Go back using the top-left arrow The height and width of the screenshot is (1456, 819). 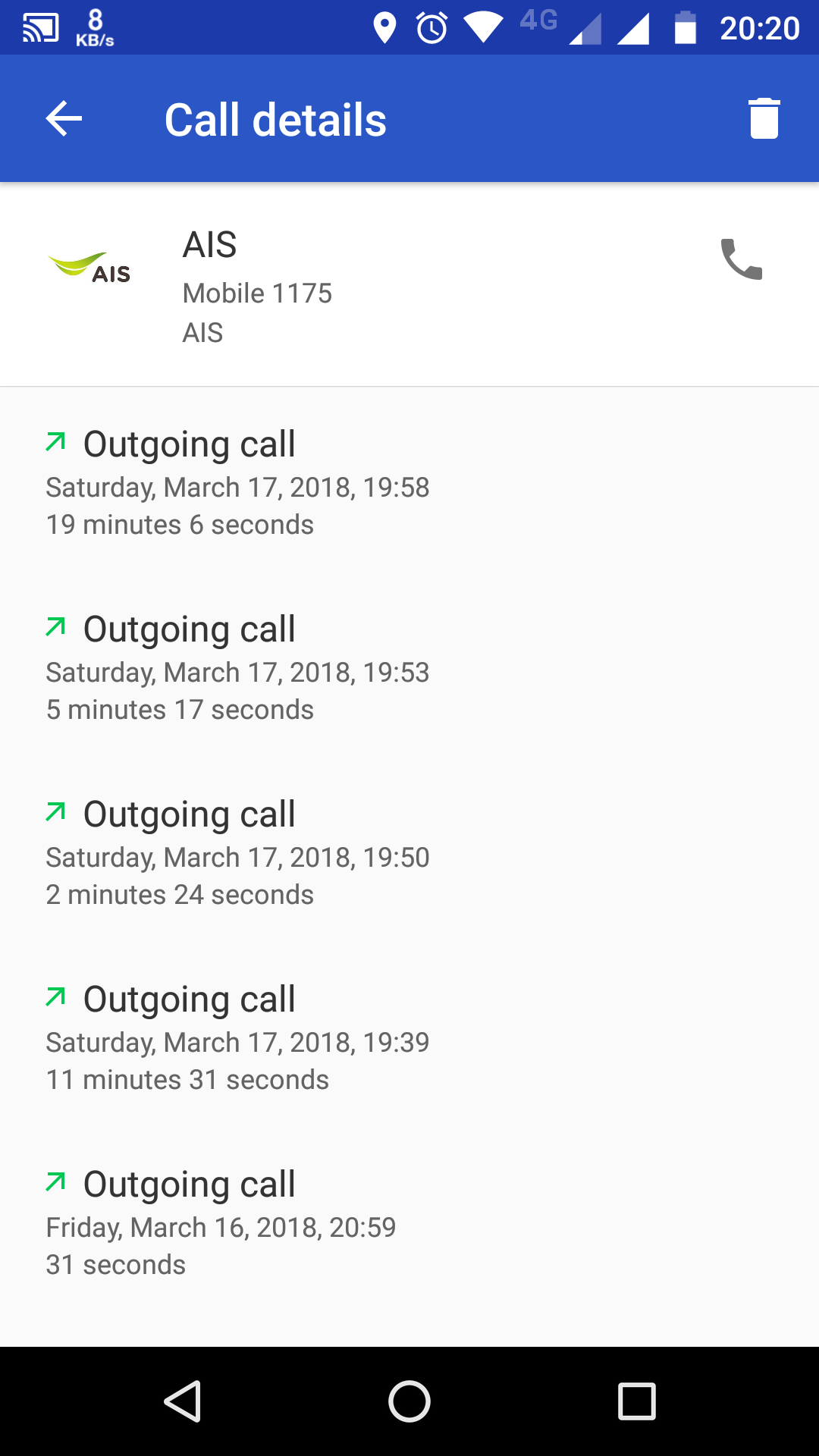(x=64, y=119)
